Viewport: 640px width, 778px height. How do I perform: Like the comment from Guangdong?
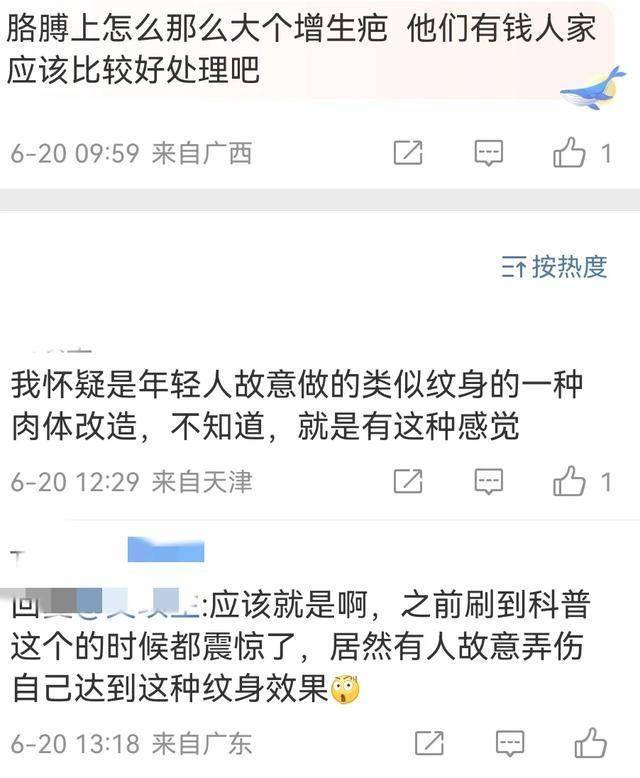click(x=590, y=743)
